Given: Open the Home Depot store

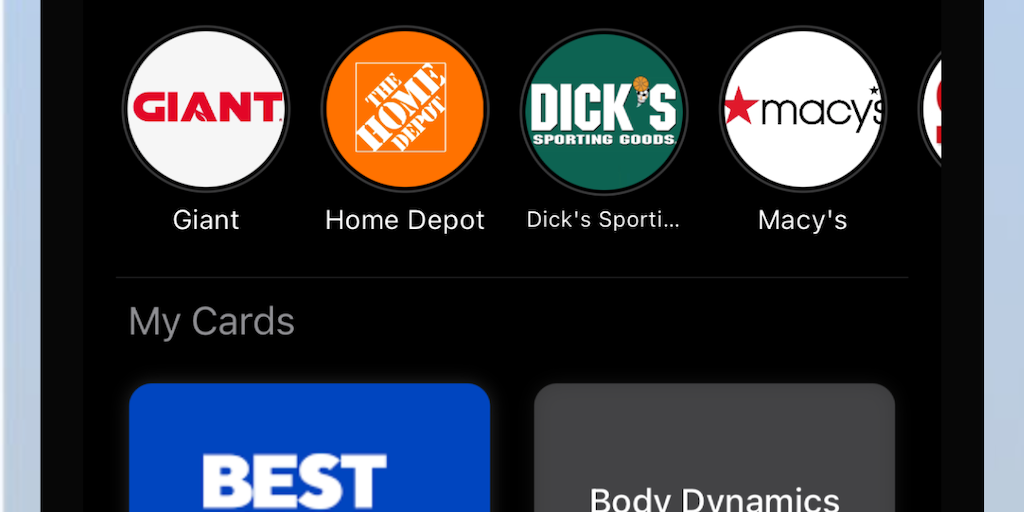Looking at the screenshot, I should [x=405, y=109].
